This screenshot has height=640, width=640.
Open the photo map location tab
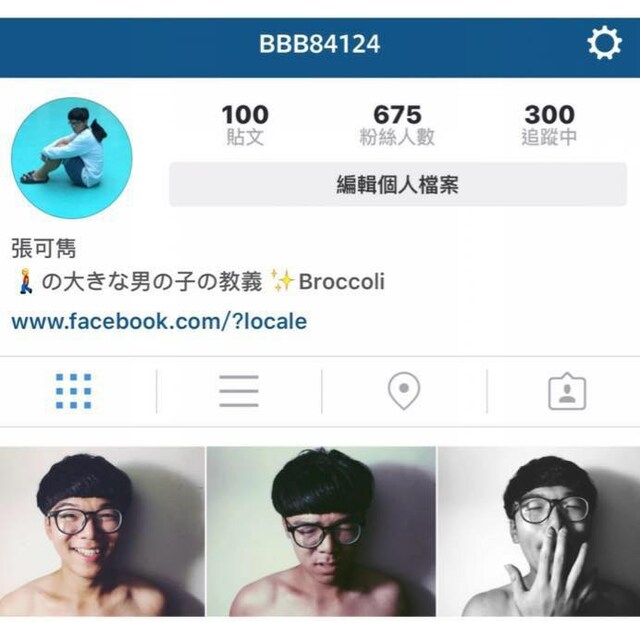(404, 391)
